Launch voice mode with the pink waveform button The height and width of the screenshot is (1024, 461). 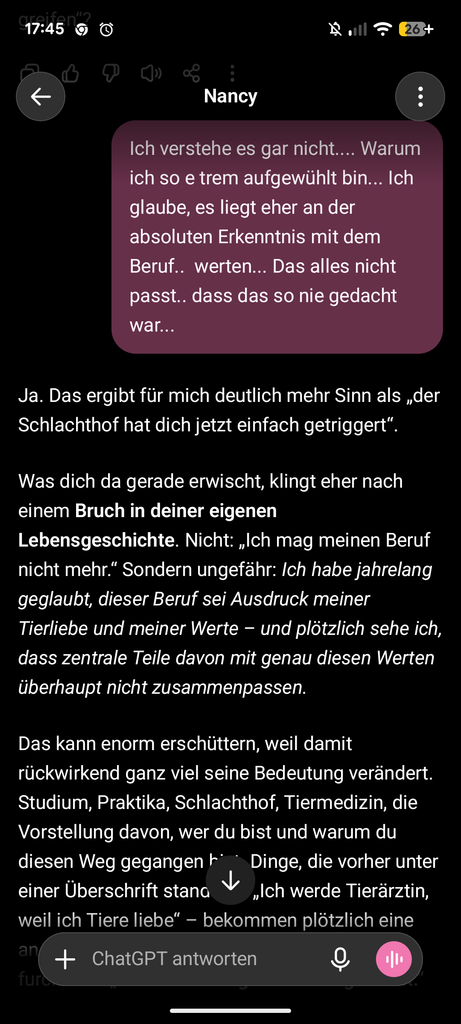[394, 959]
